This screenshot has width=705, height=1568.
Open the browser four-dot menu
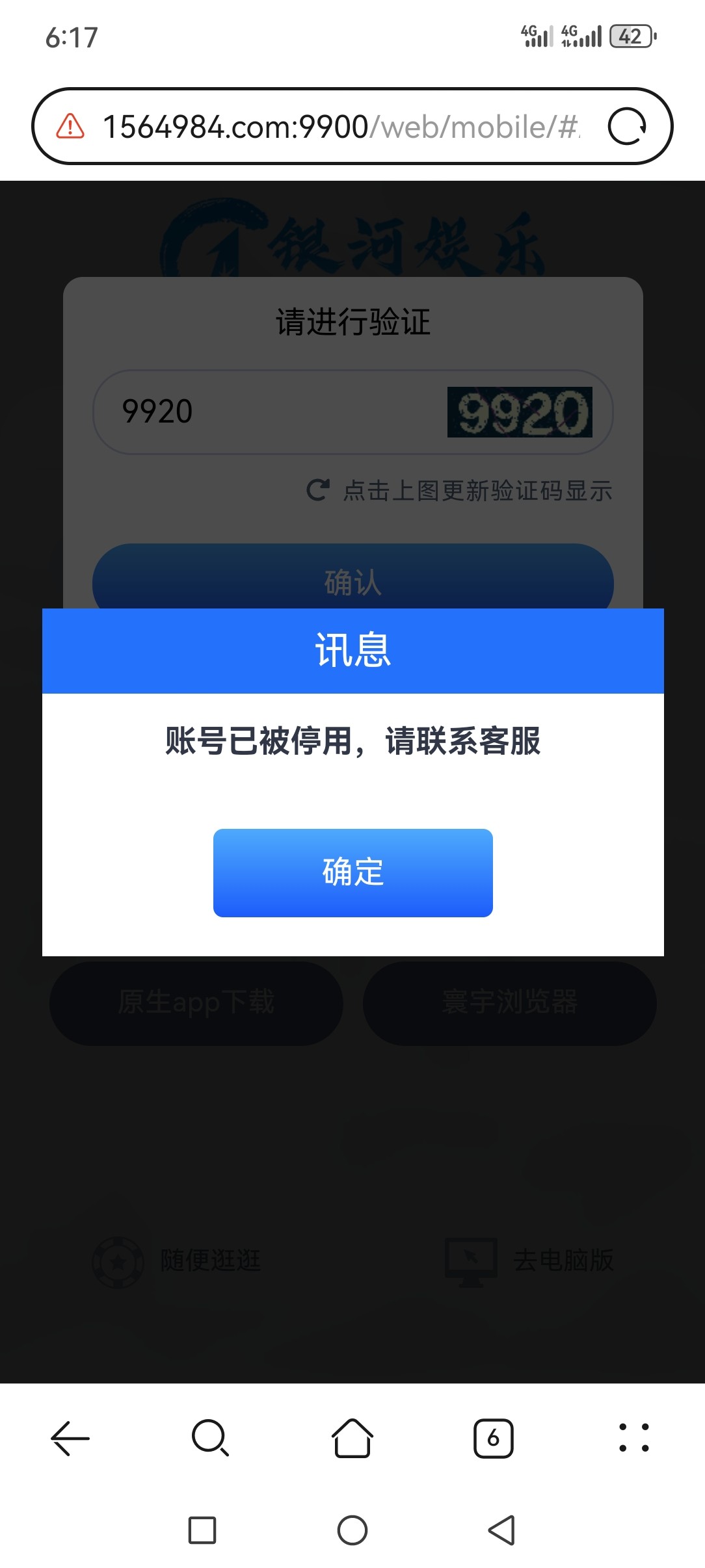tap(633, 1438)
